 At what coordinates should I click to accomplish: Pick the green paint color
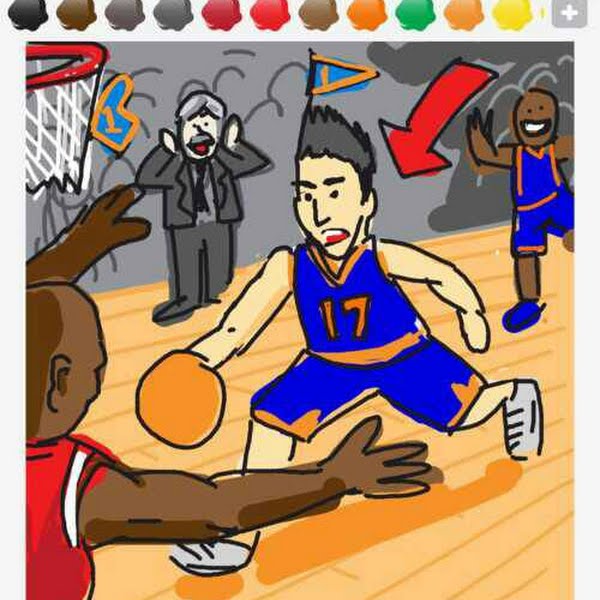[x=415, y=13]
